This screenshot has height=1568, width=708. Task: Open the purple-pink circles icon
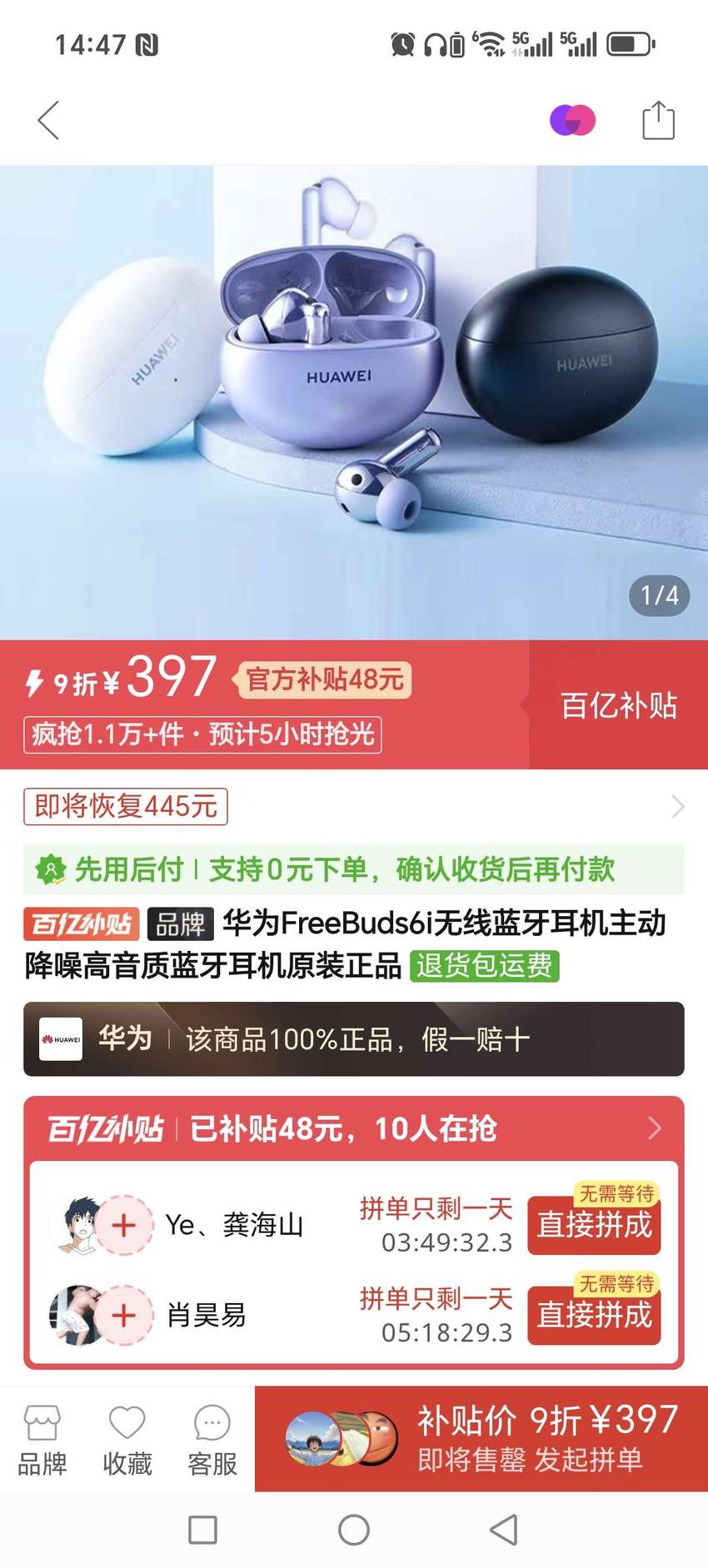point(572,120)
